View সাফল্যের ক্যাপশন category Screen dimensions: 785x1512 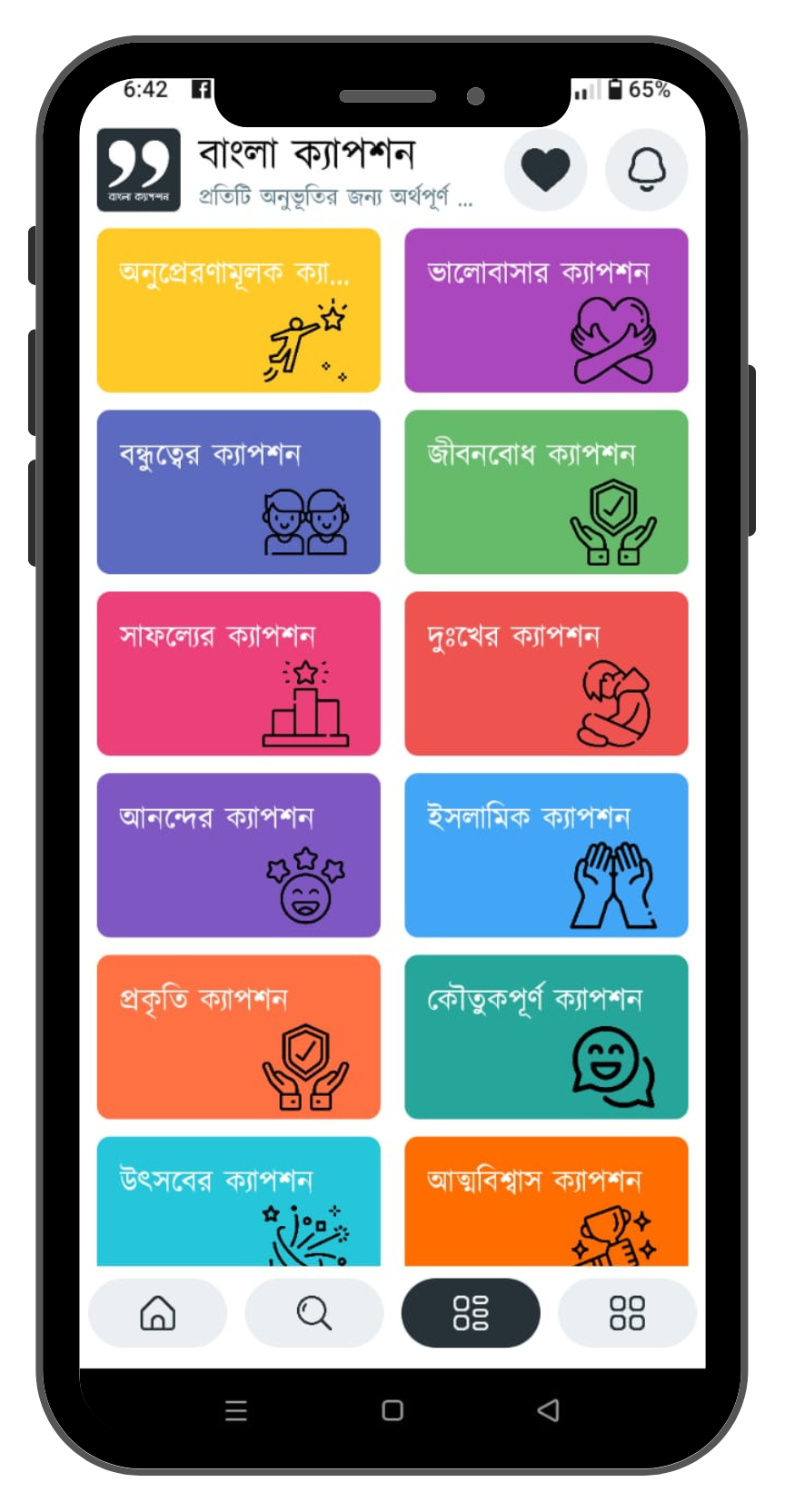[238, 673]
